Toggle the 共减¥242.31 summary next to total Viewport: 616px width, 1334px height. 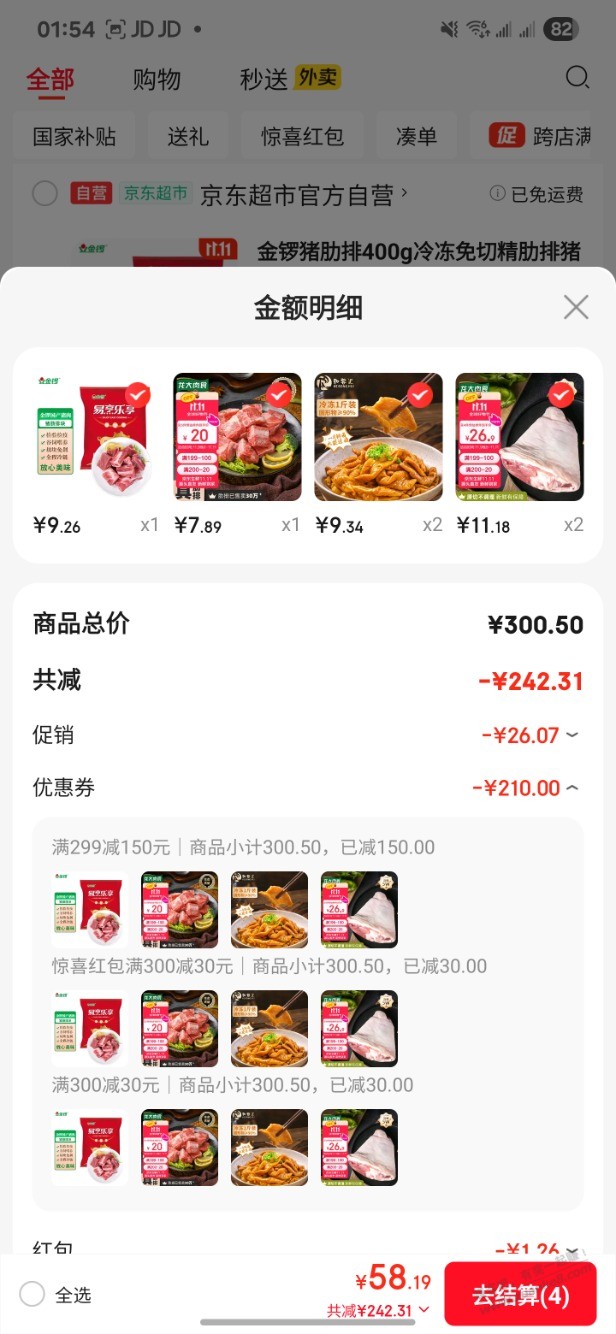tap(377, 1311)
